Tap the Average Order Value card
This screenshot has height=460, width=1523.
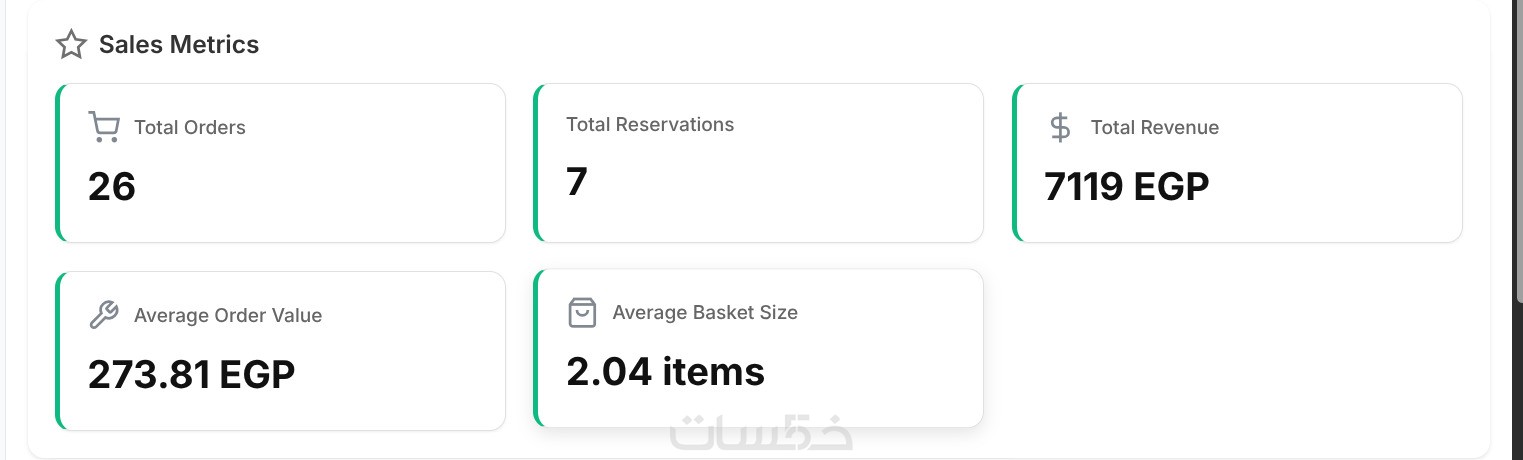pyautogui.click(x=281, y=350)
